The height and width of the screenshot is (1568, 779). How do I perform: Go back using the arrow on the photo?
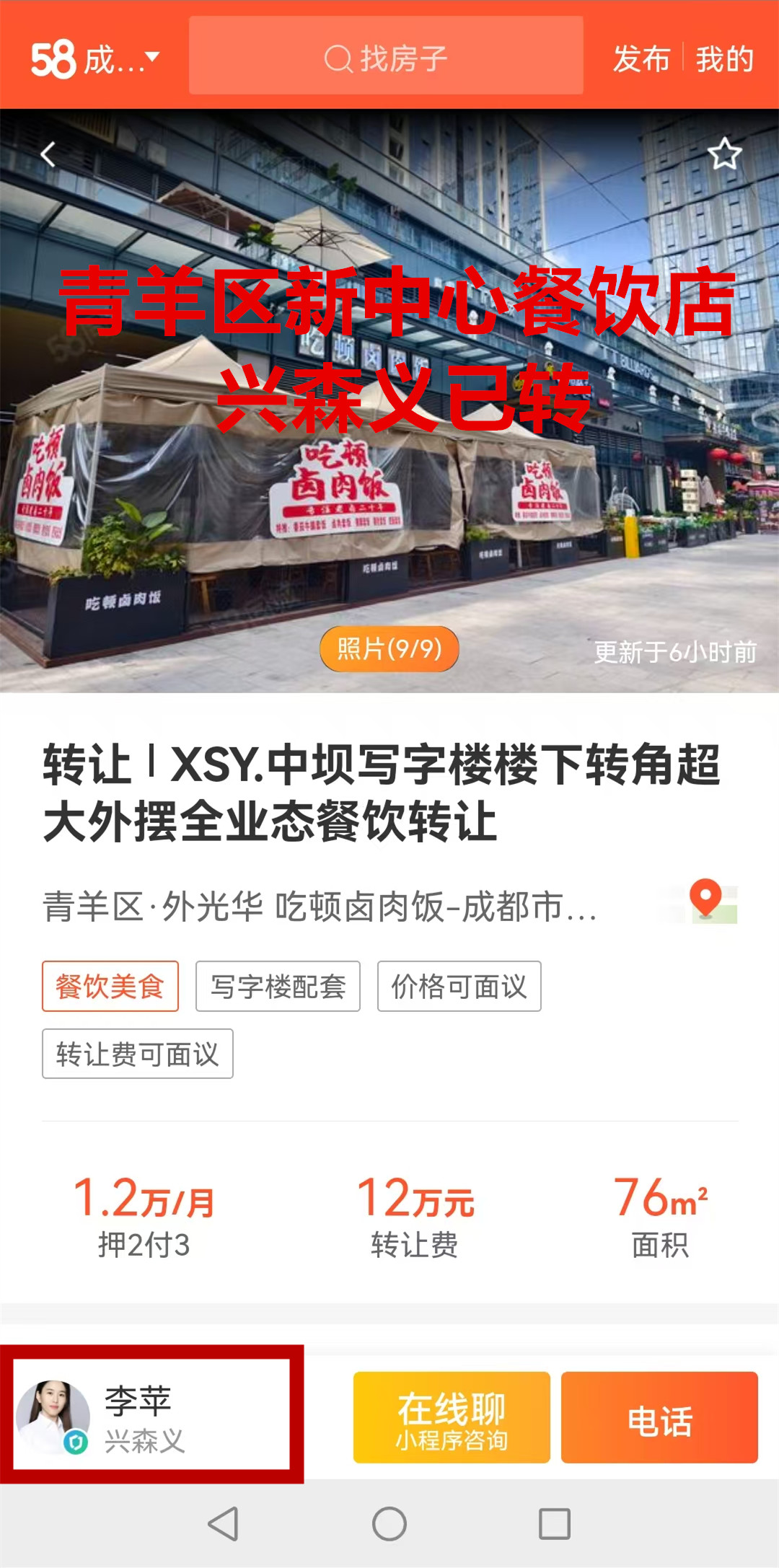click(48, 154)
